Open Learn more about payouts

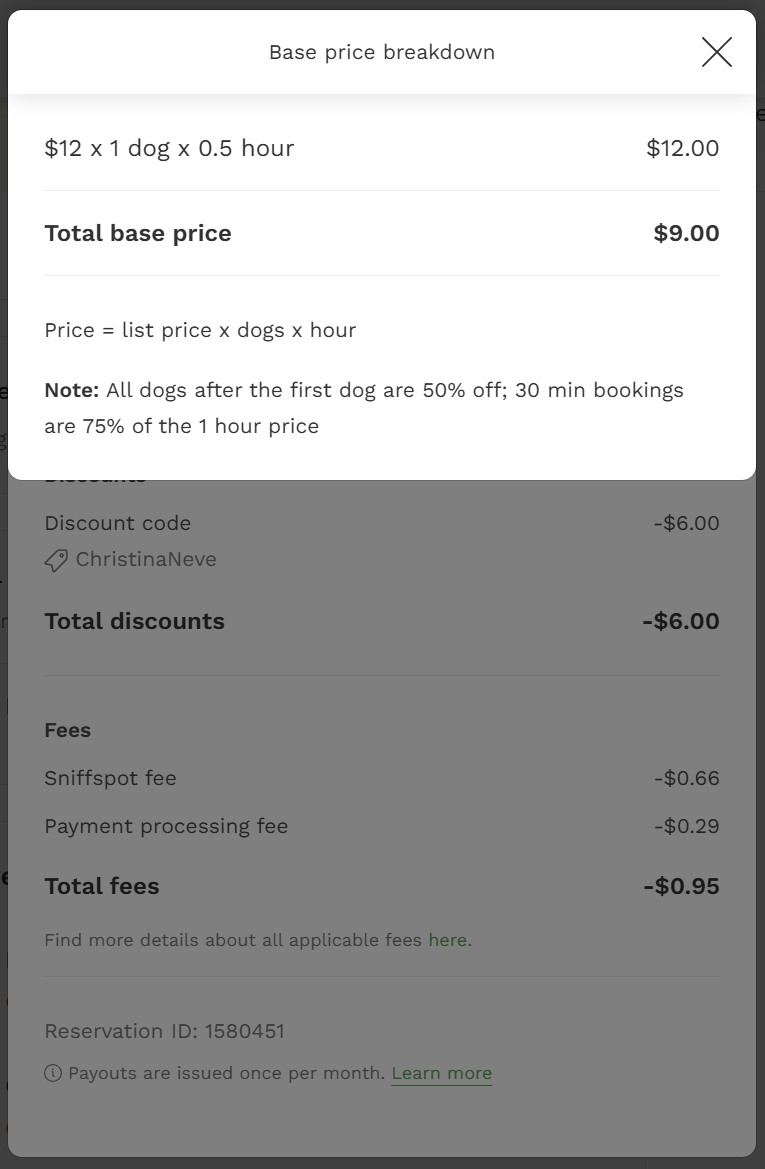[441, 1073]
